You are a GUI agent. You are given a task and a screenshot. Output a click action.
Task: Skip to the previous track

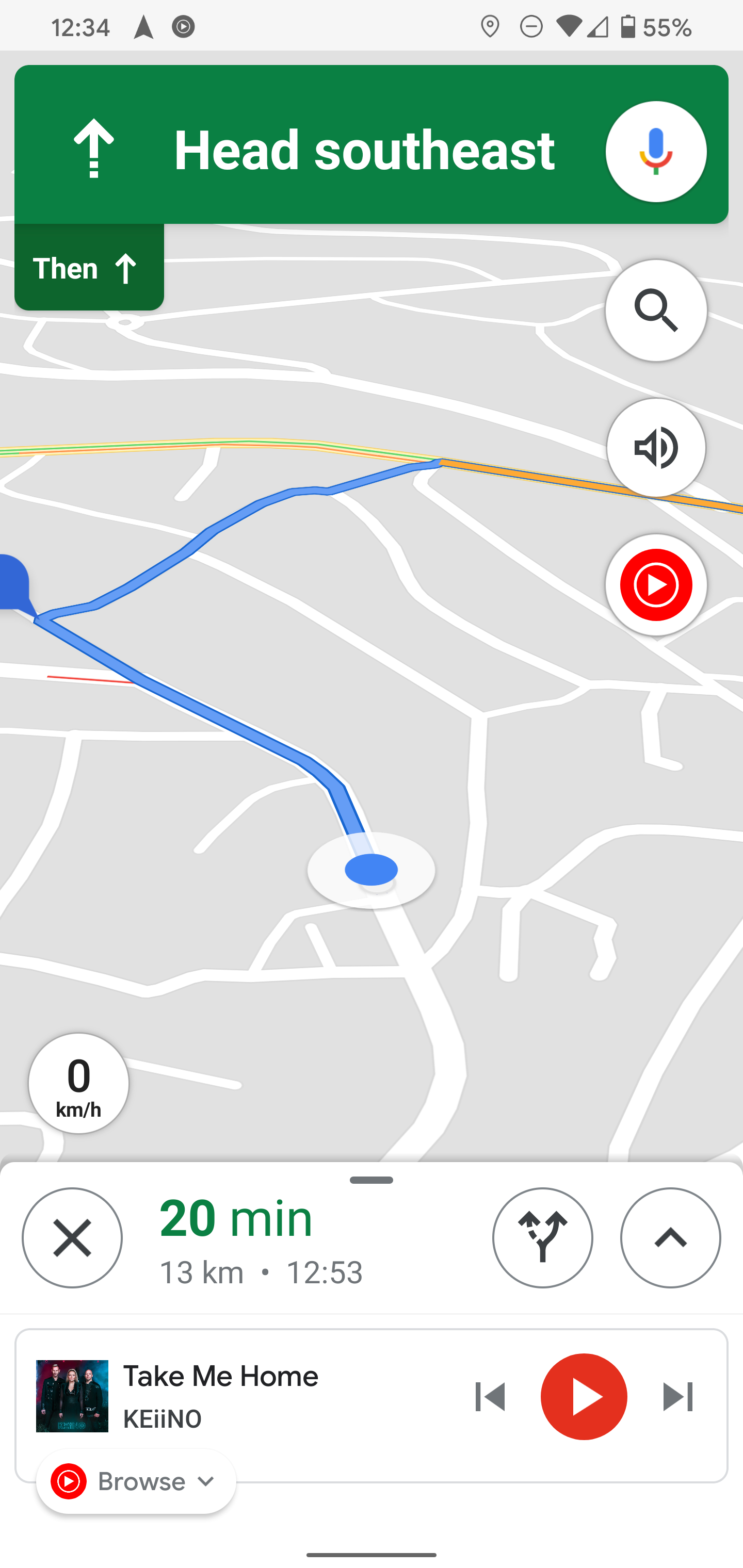tap(490, 1396)
